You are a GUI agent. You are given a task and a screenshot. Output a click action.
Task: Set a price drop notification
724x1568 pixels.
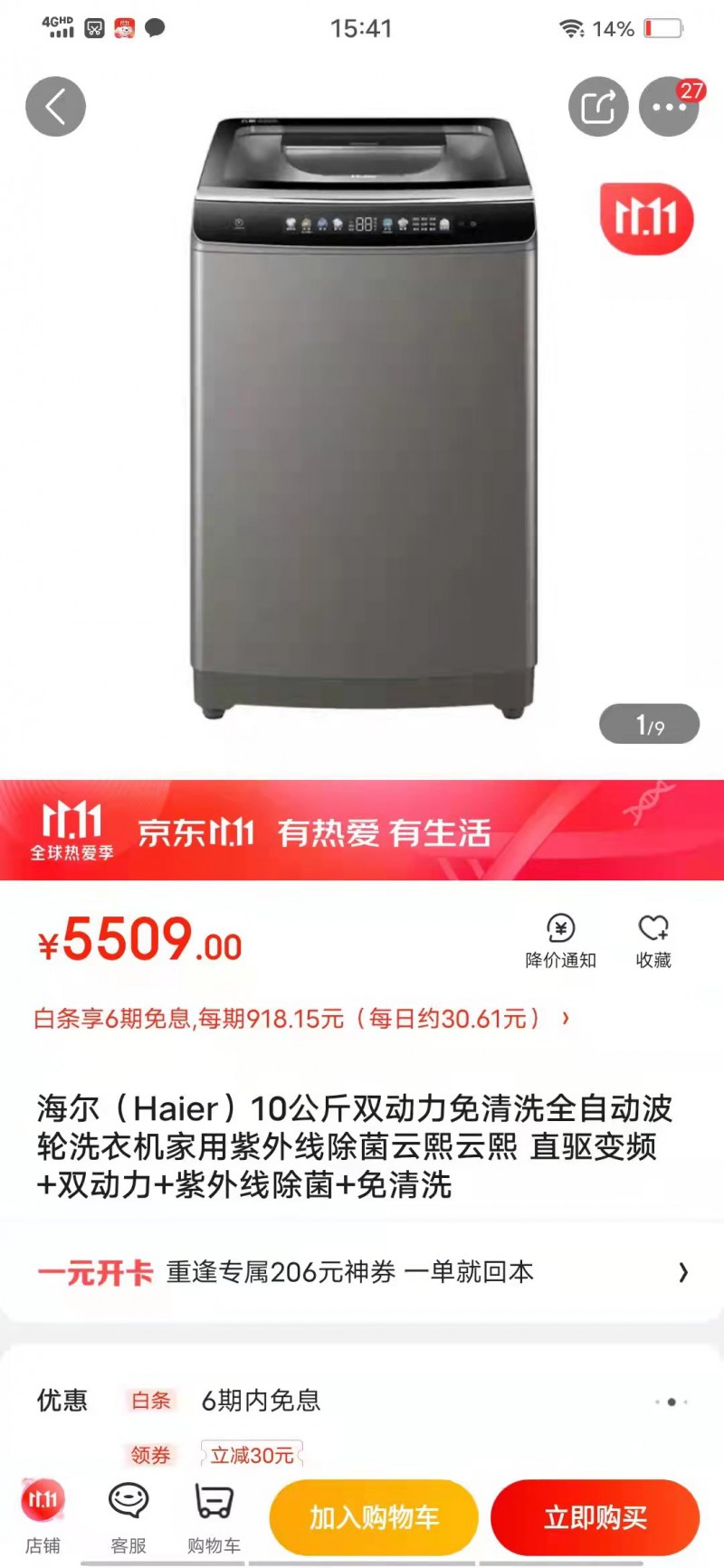[561, 941]
